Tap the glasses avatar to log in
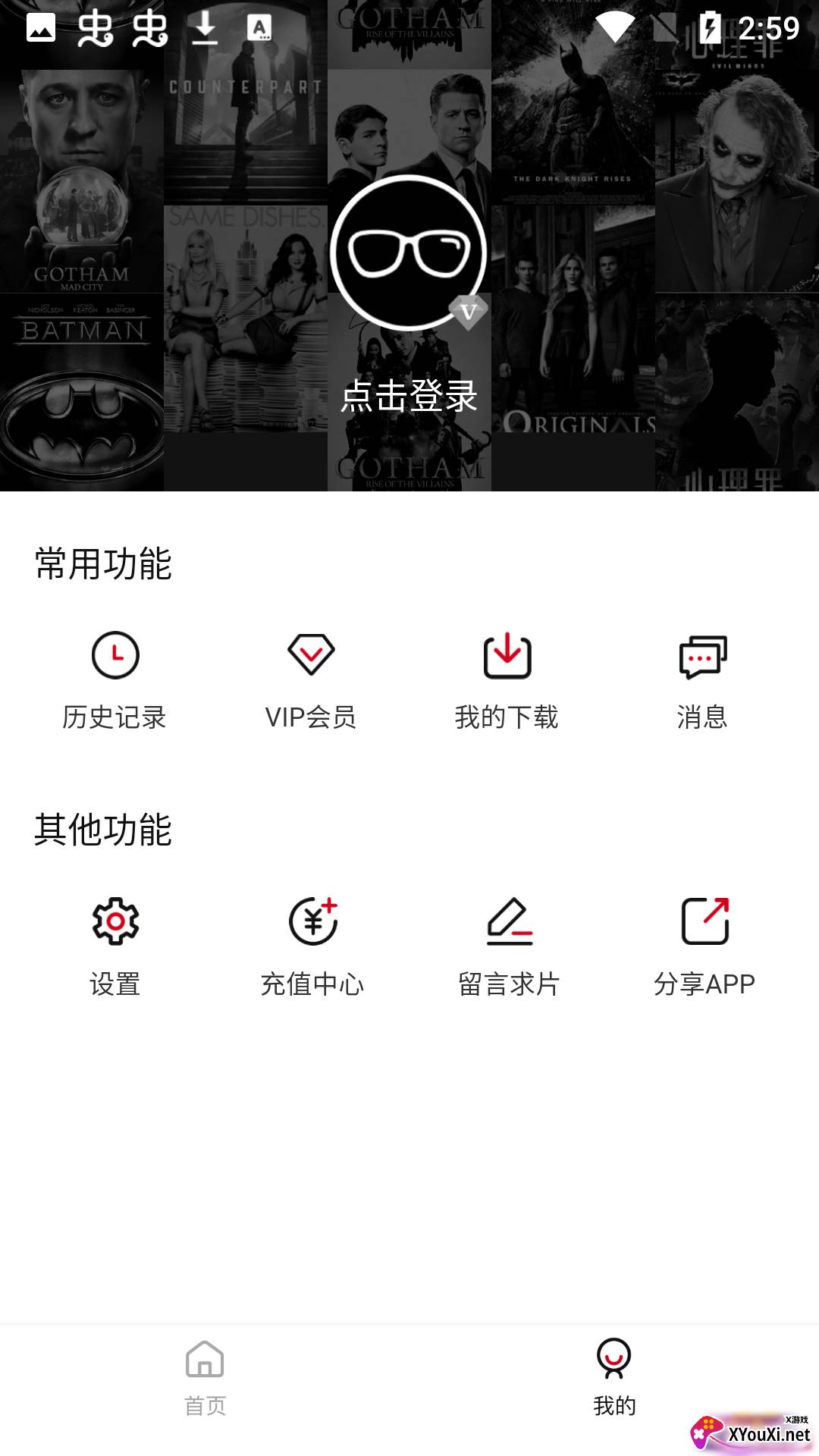 click(409, 253)
